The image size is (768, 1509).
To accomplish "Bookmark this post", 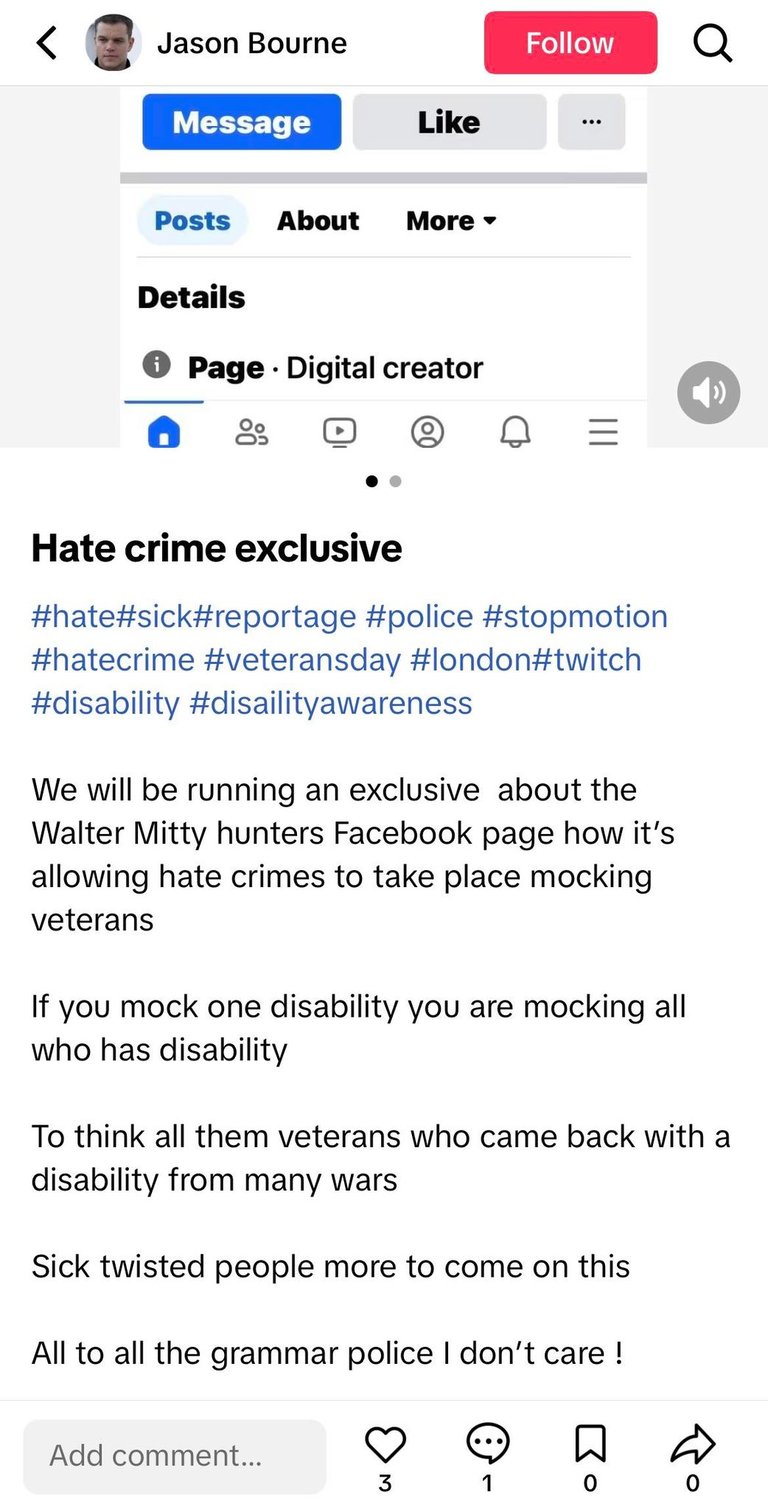I will pyautogui.click(x=590, y=1445).
